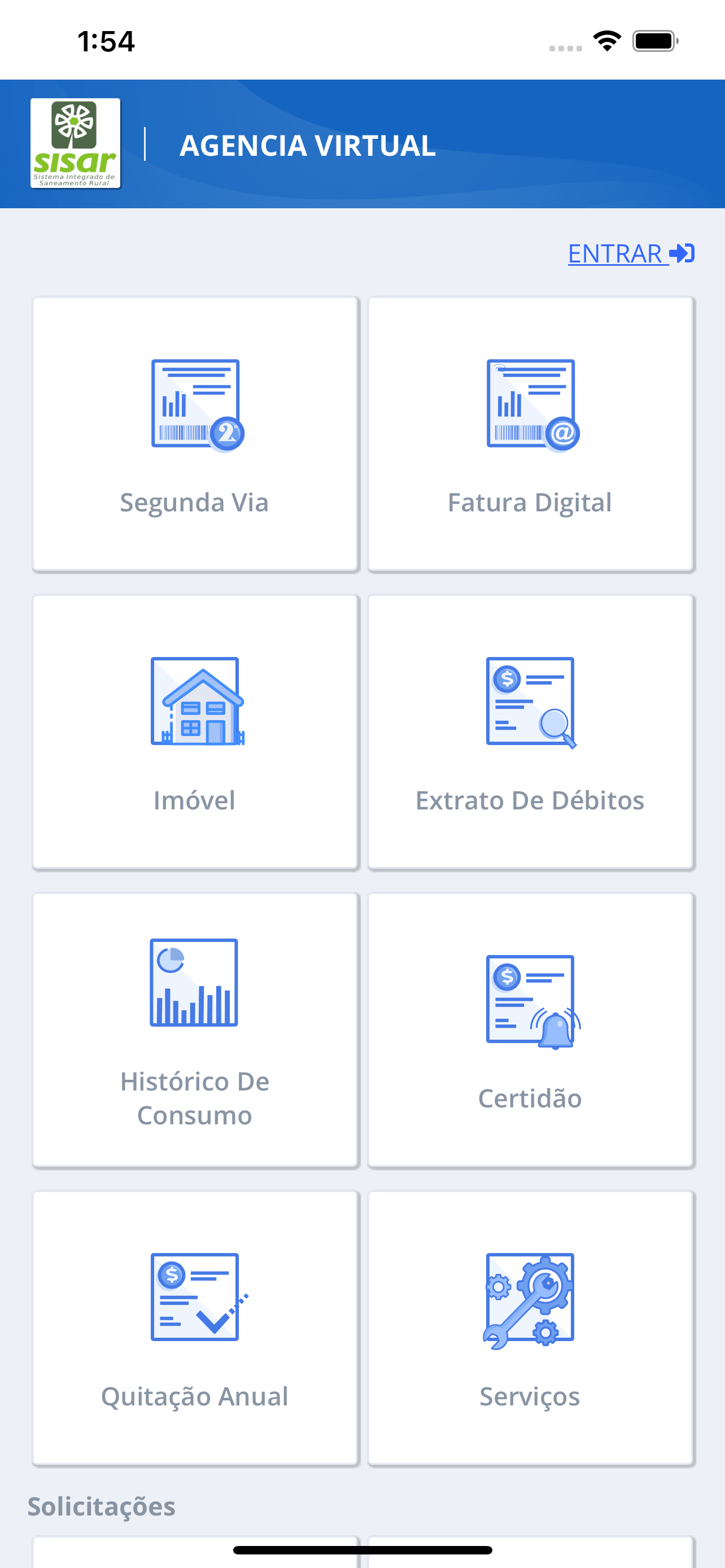Open the Segunda Via card
725x1568 pixels.
[195, 434]
